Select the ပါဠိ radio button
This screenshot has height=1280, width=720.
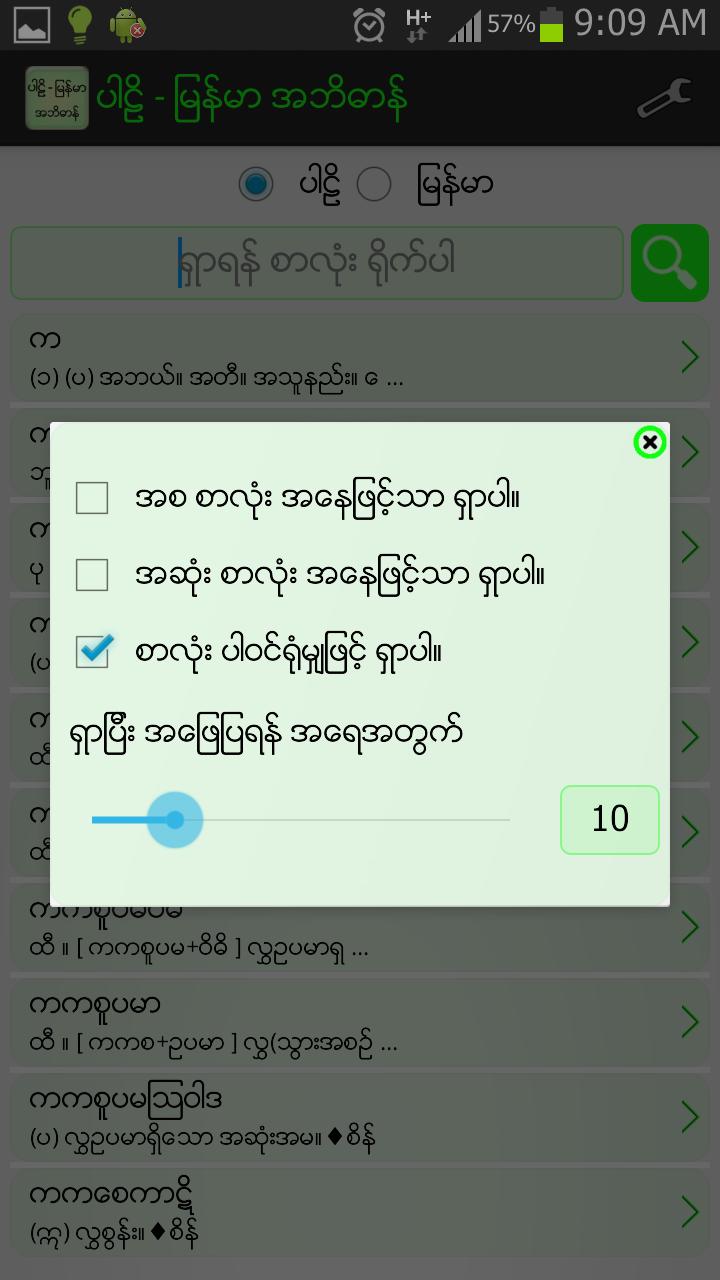tap(257, 184)
